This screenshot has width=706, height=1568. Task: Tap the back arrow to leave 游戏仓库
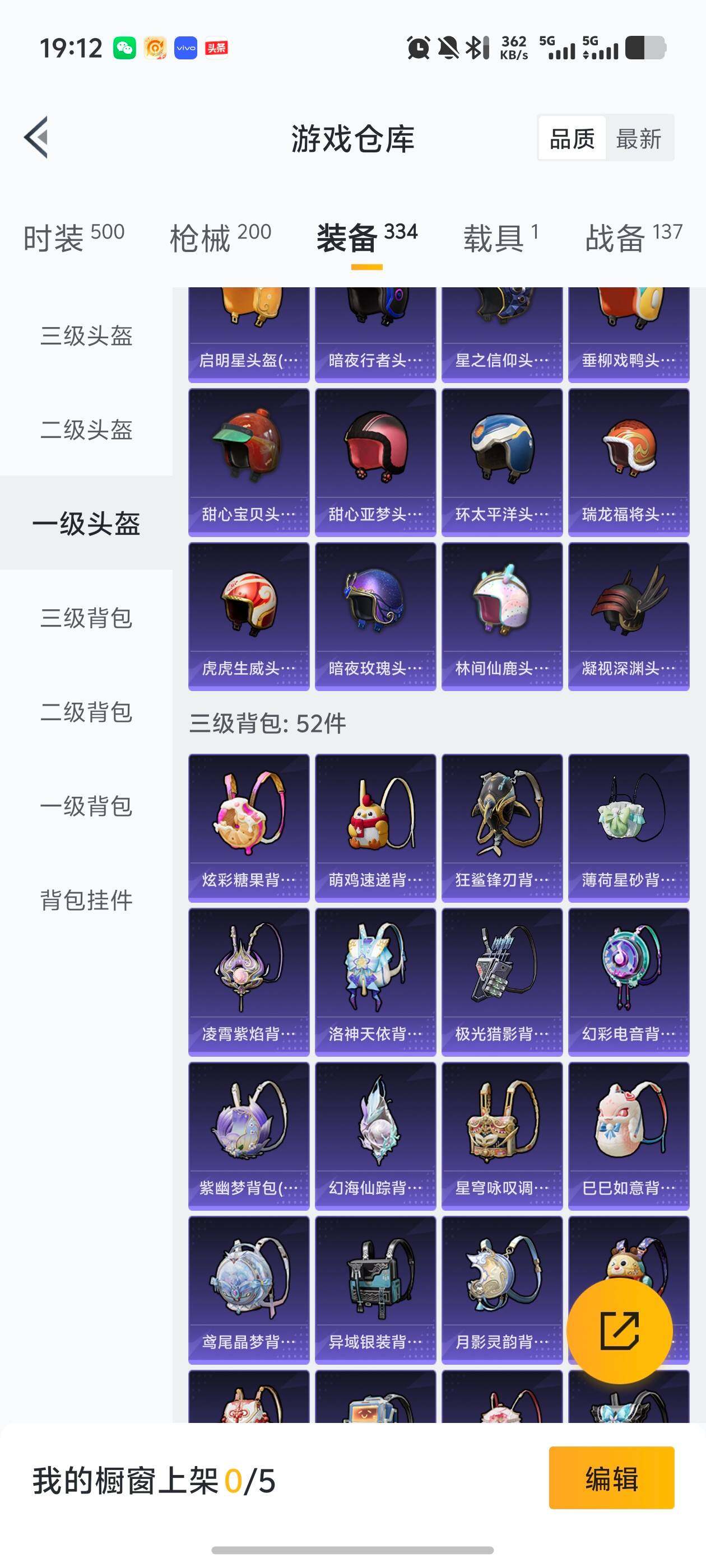click(38, 137)
